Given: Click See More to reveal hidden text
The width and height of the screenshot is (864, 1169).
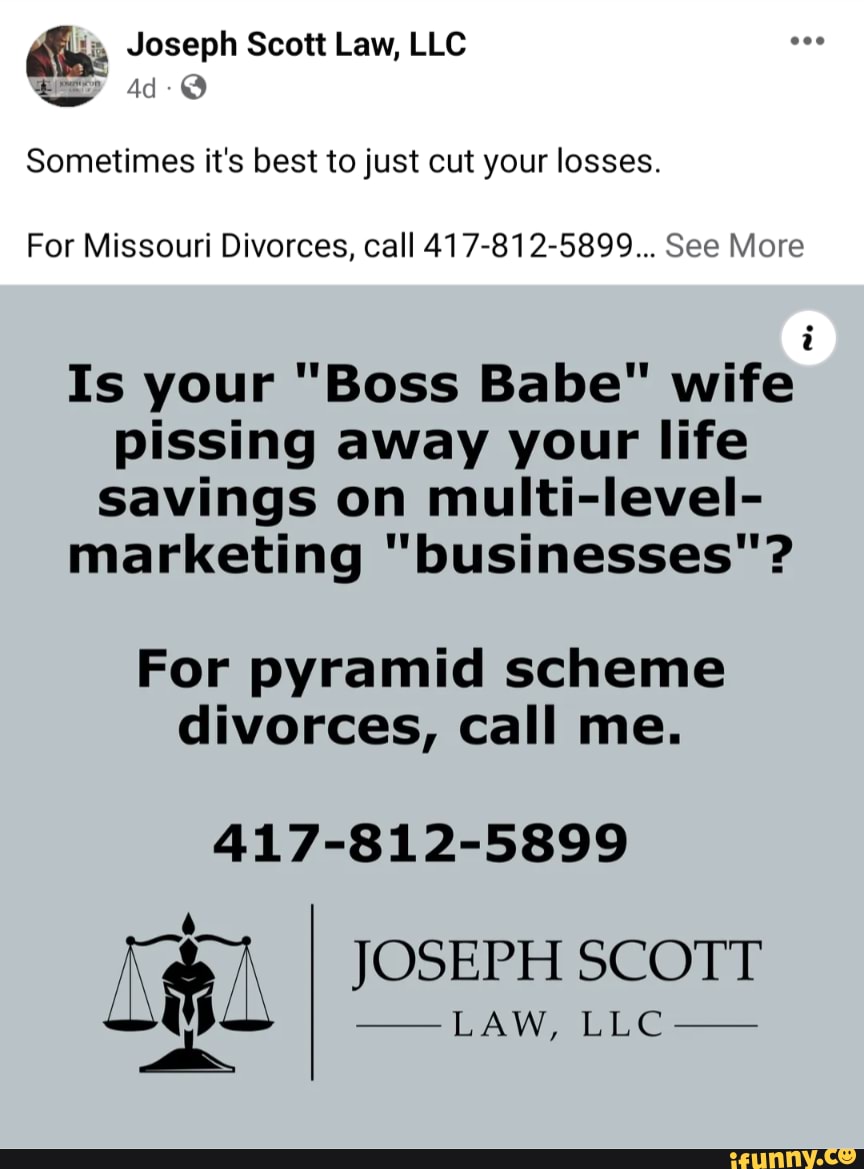Looking at the screenshot, I should (735, 245).
